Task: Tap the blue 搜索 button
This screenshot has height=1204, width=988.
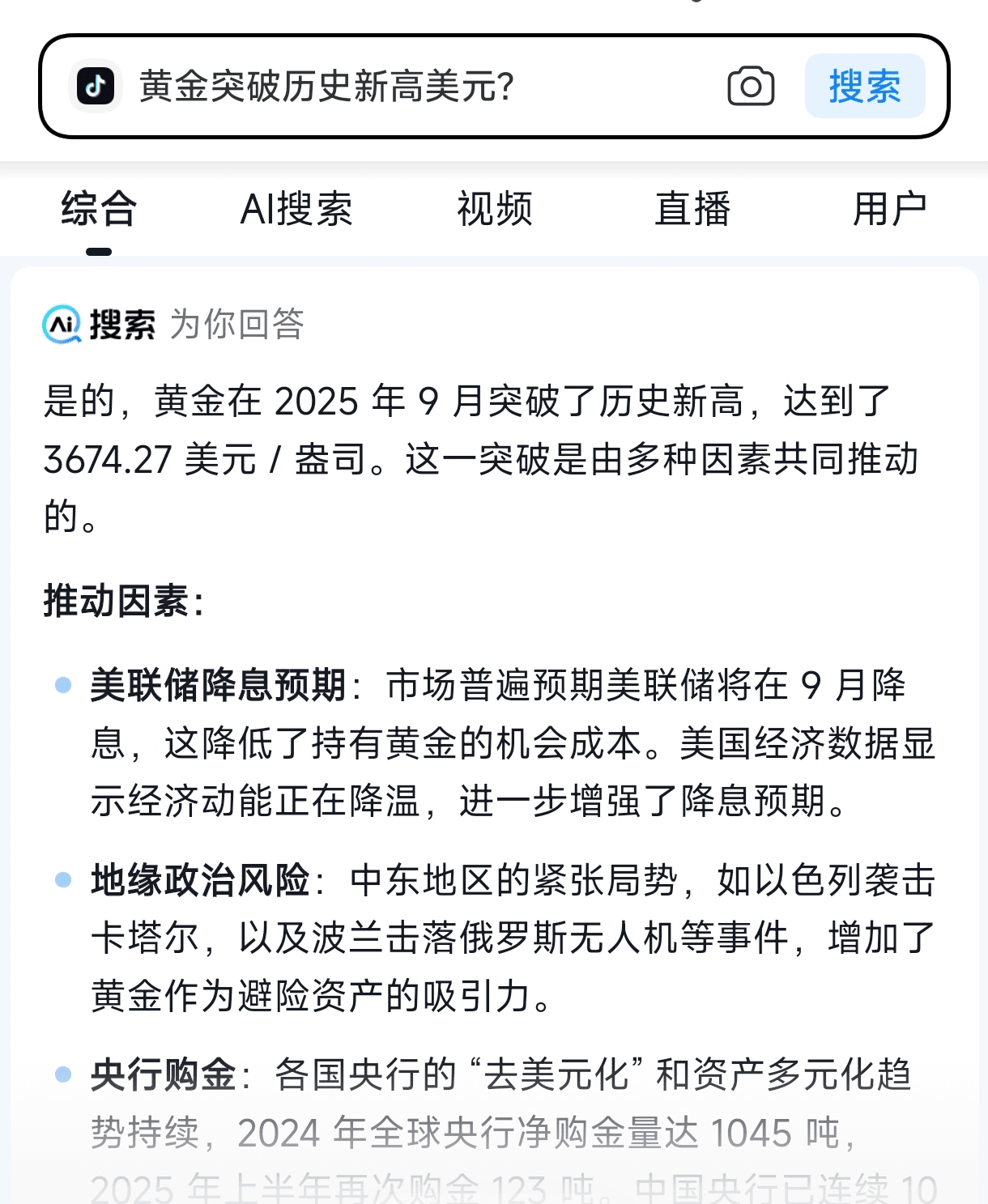Action: (864, 87)
